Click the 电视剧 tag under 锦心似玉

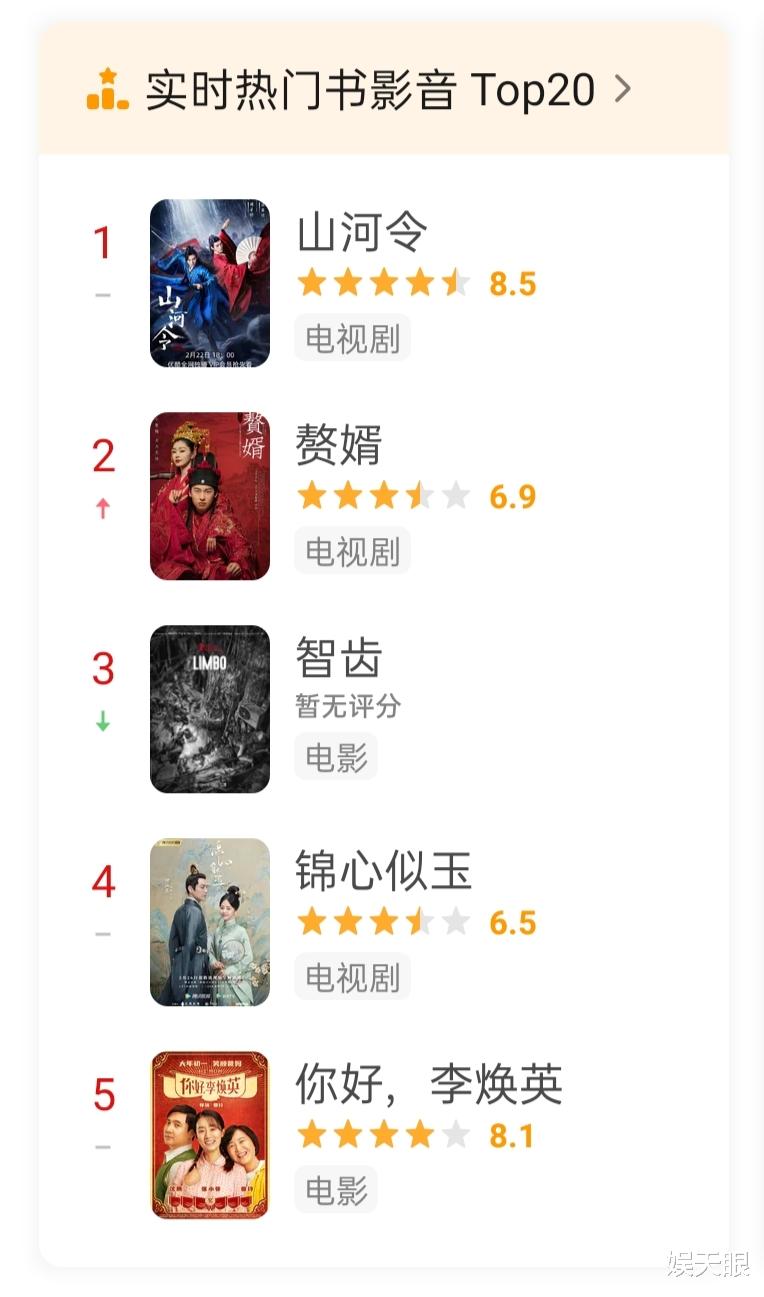(x=352, y=977)
